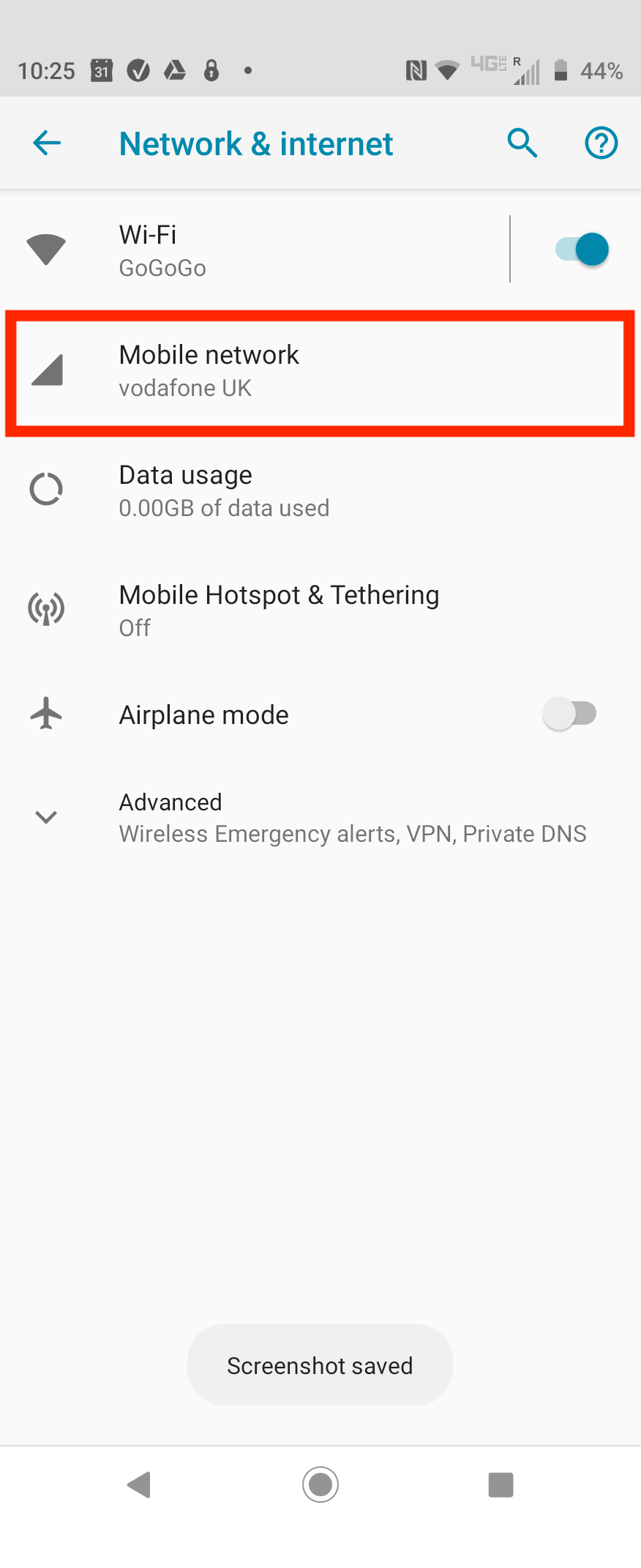Tap the back arrow in the title bar
Image resolution: width=641 pixels, height=1568 pixels.
pyautogui.click(x=45, y=143)
